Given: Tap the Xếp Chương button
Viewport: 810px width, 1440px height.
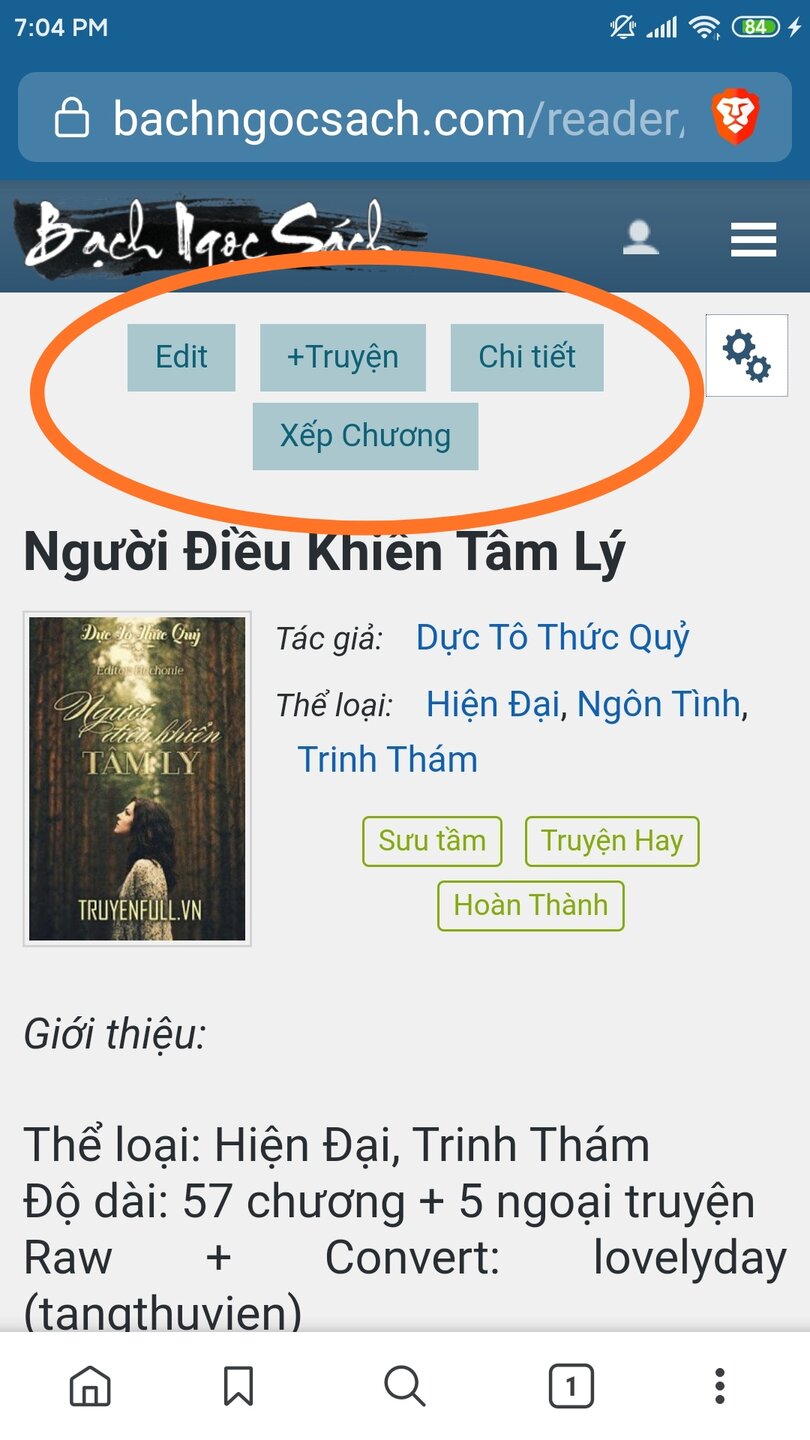Looking at the screenshot, I should coord(365,436).
